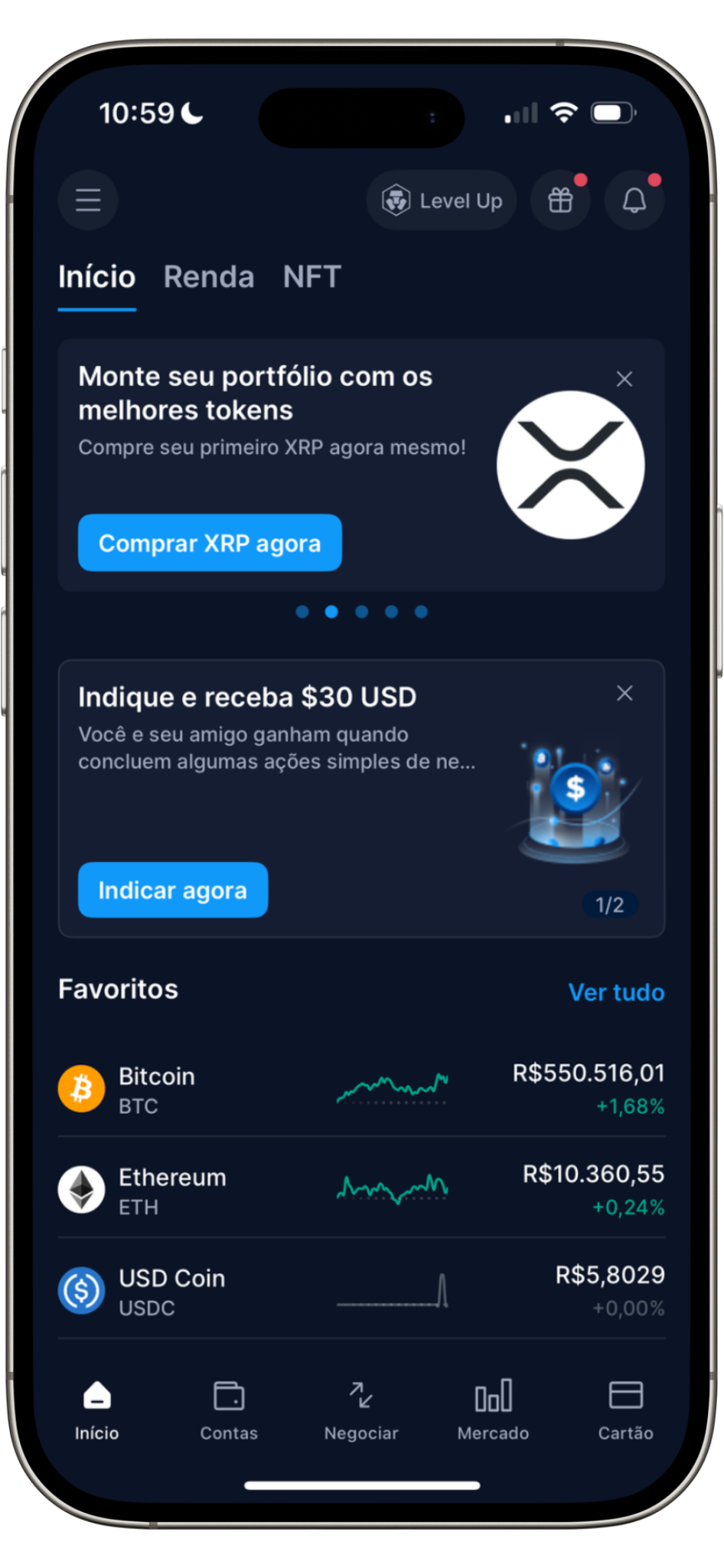
Task: Dismiss the XRP portfolio banner
Action: tap(625, 379)
